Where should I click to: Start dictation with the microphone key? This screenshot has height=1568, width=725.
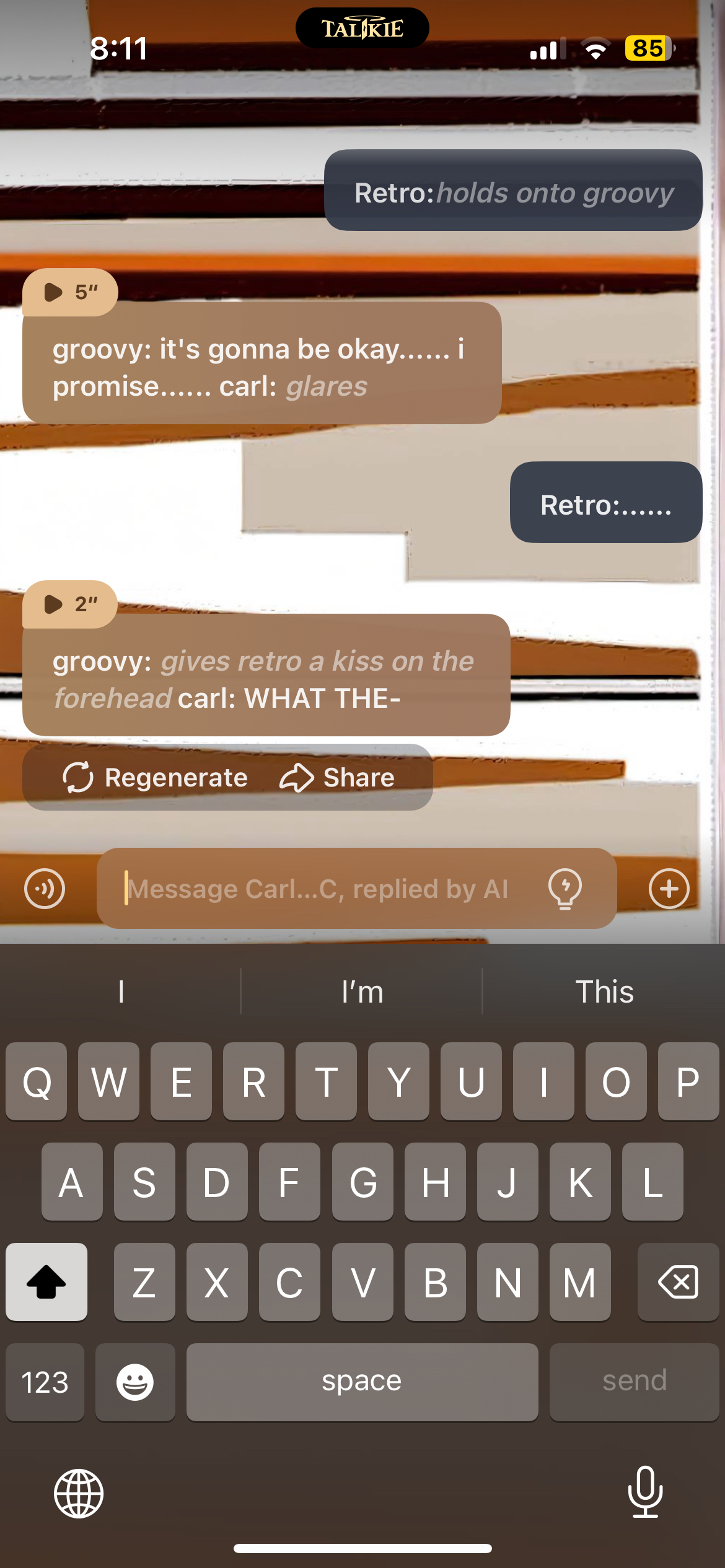(x=645, y=1492)
